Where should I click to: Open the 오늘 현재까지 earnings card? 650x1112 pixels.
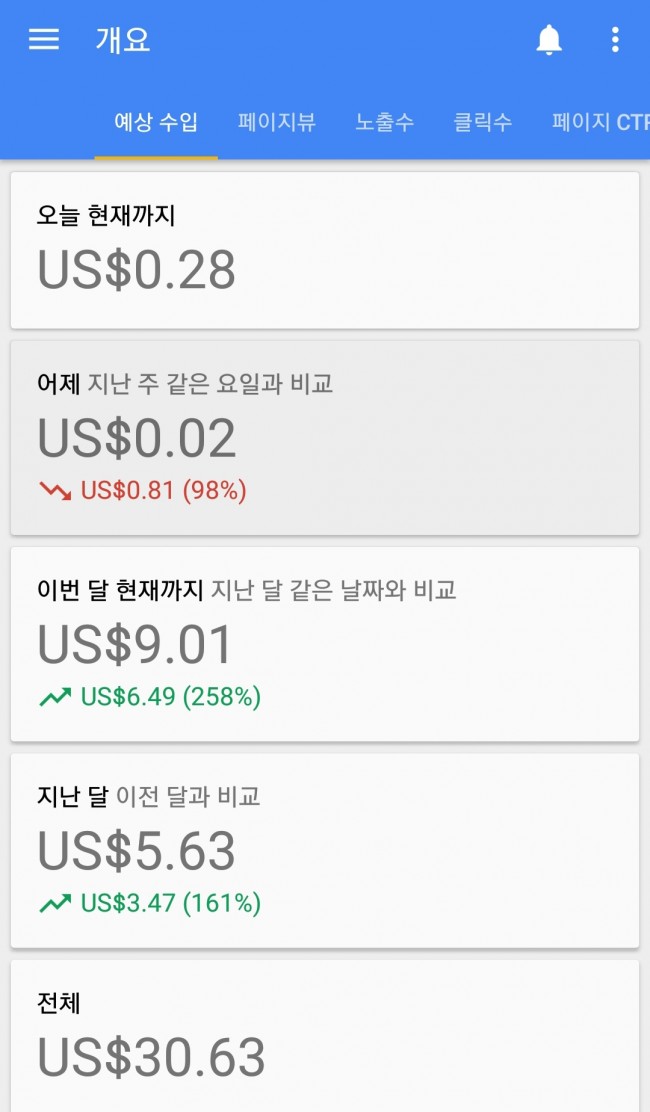click(x=325, y=250)
